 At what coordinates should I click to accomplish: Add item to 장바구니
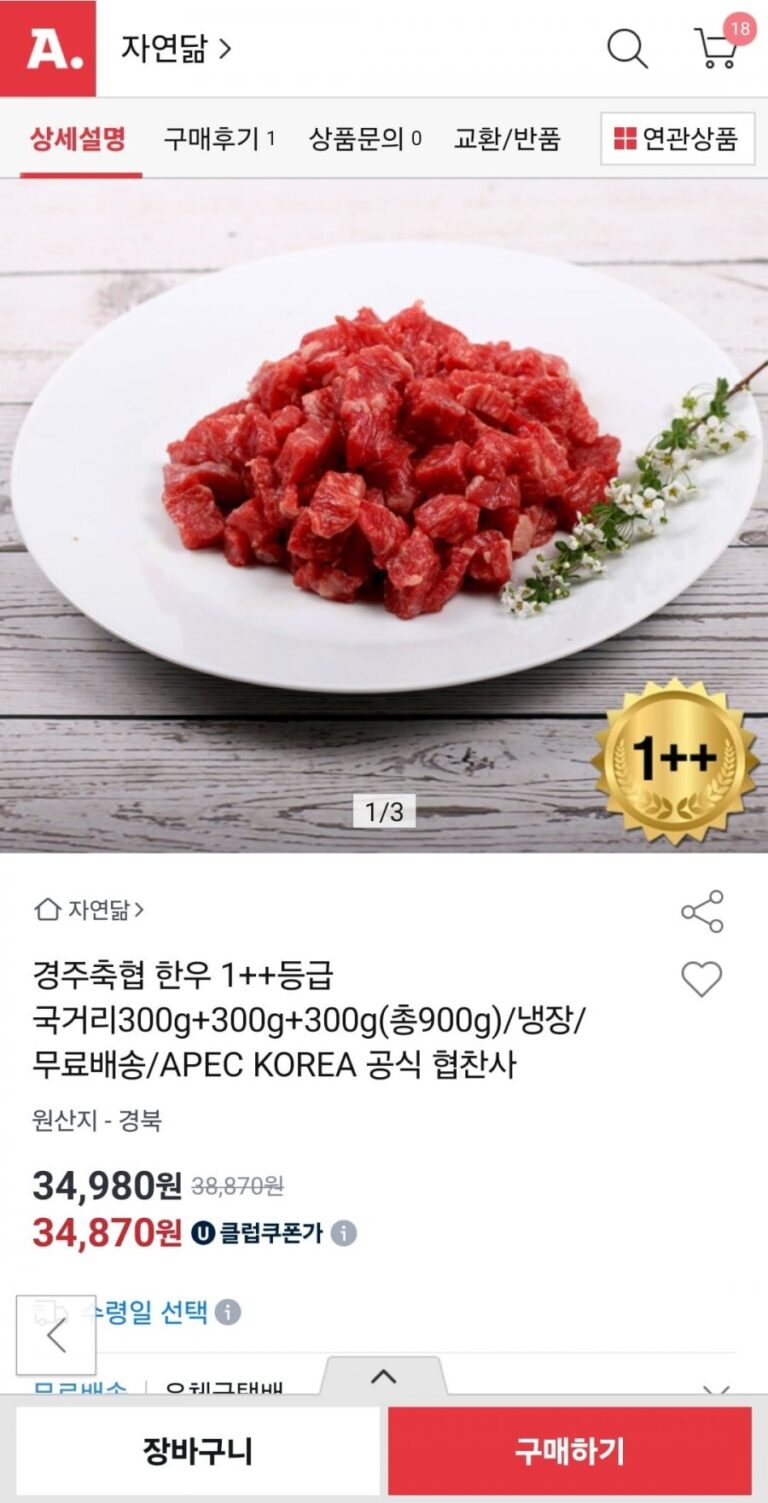coord(198,1450)
